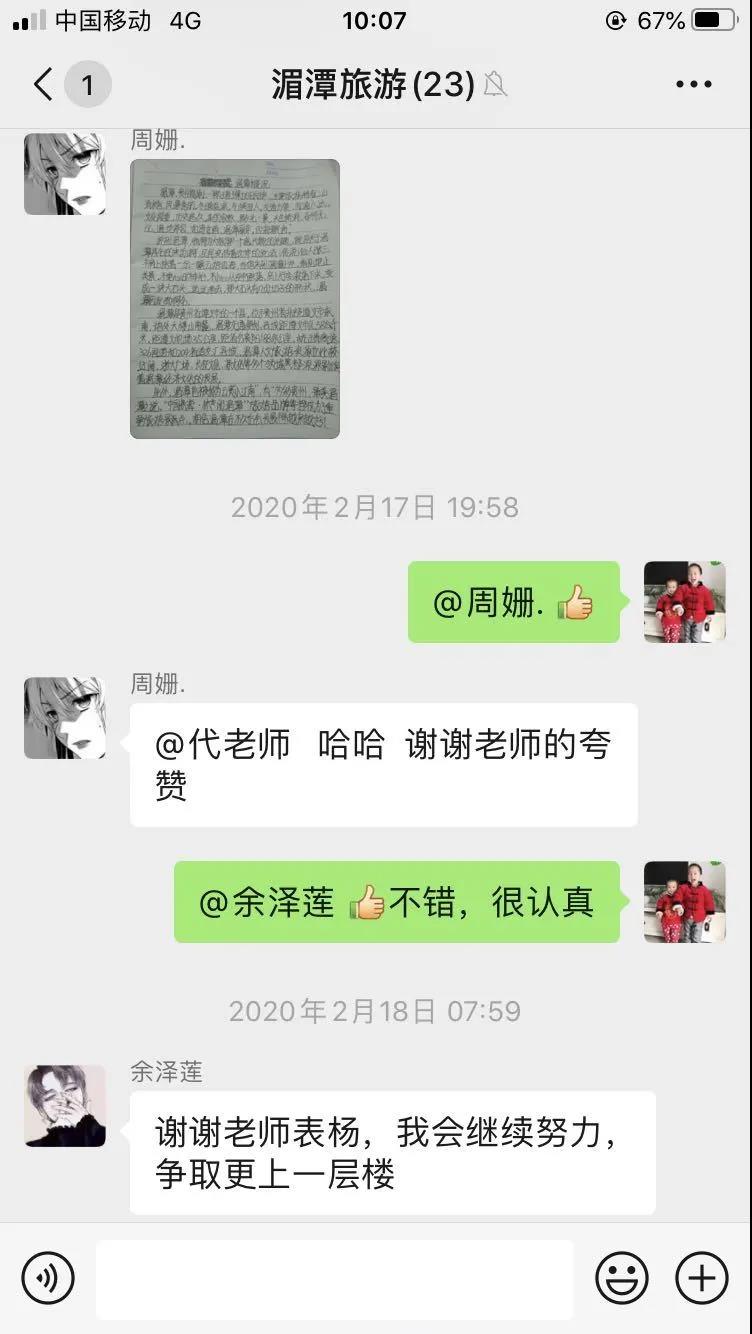Image resolution: width=752 pixels, height=1334 pixels.
Task: Go back to the chat list
Action: (x=44, y=85)
